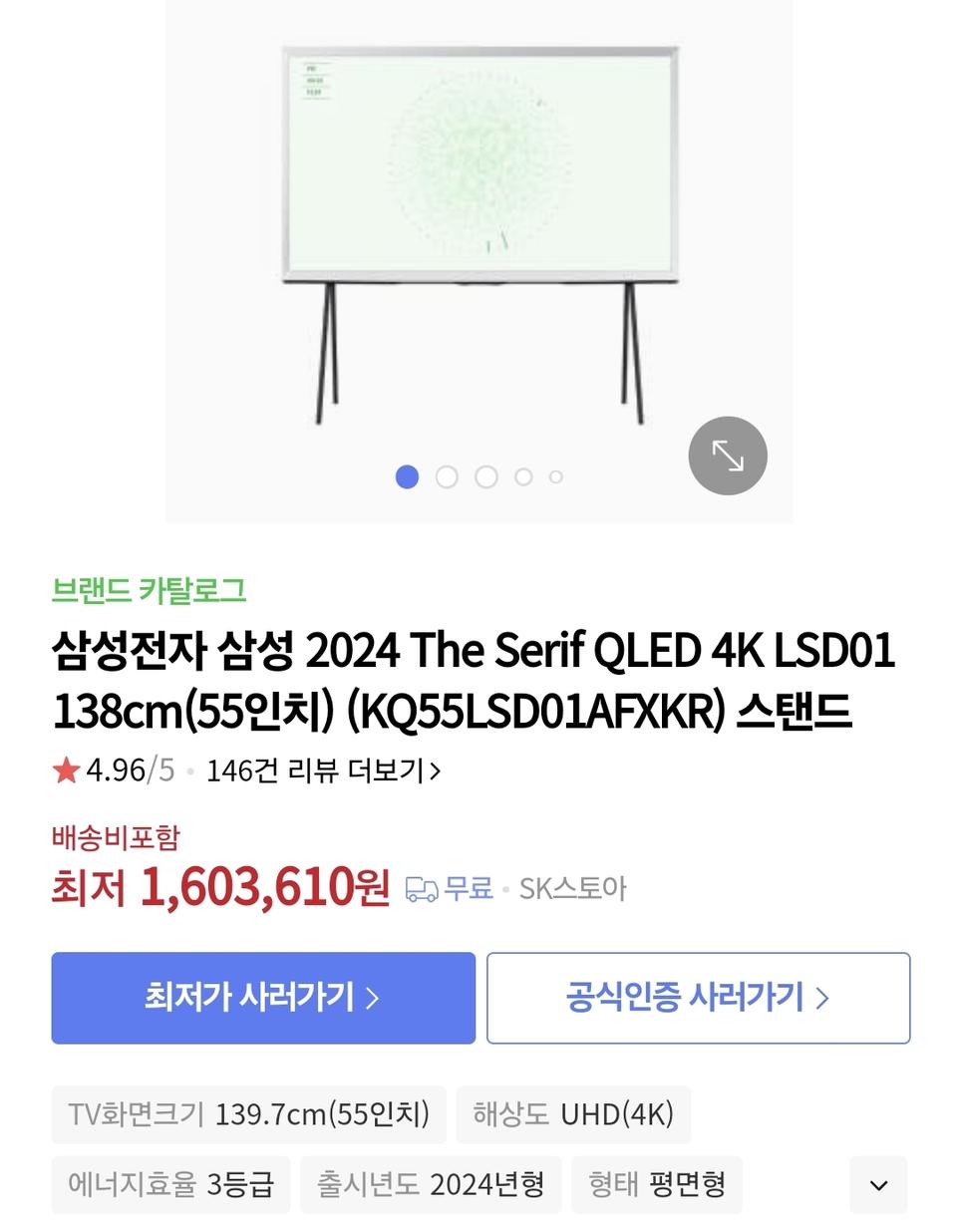Image resolution: width=957 pixels, height=1232 pixels.
Task: Select the first carousel dot
Action: (x=407, y=477)
